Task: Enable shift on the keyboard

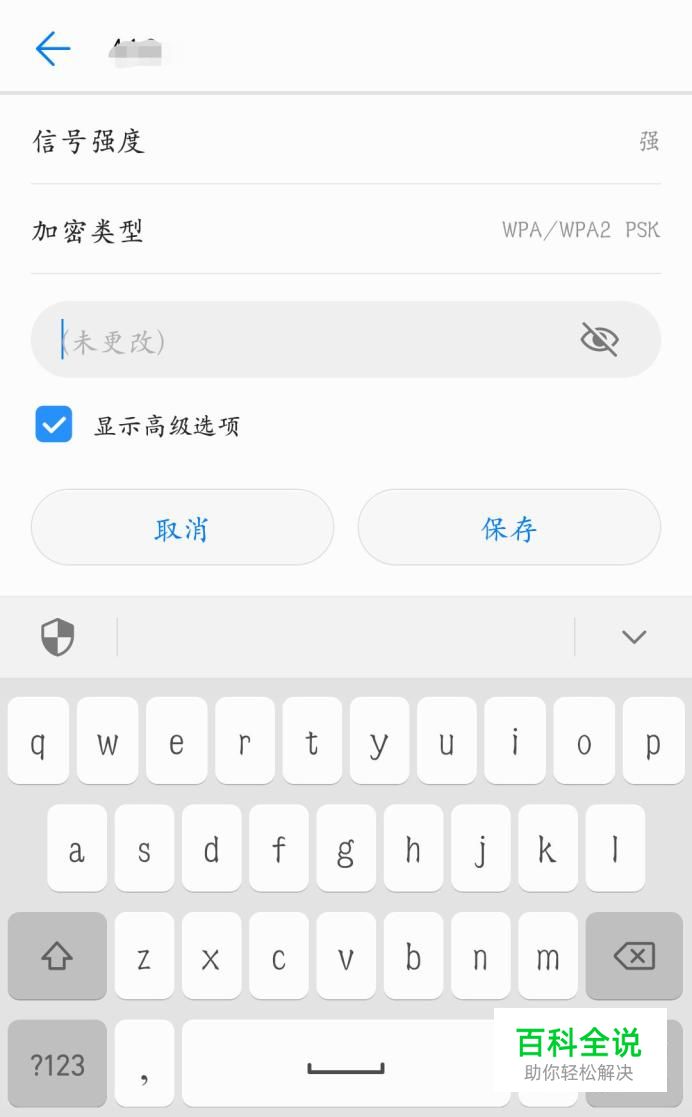Action: coord(57,957)
